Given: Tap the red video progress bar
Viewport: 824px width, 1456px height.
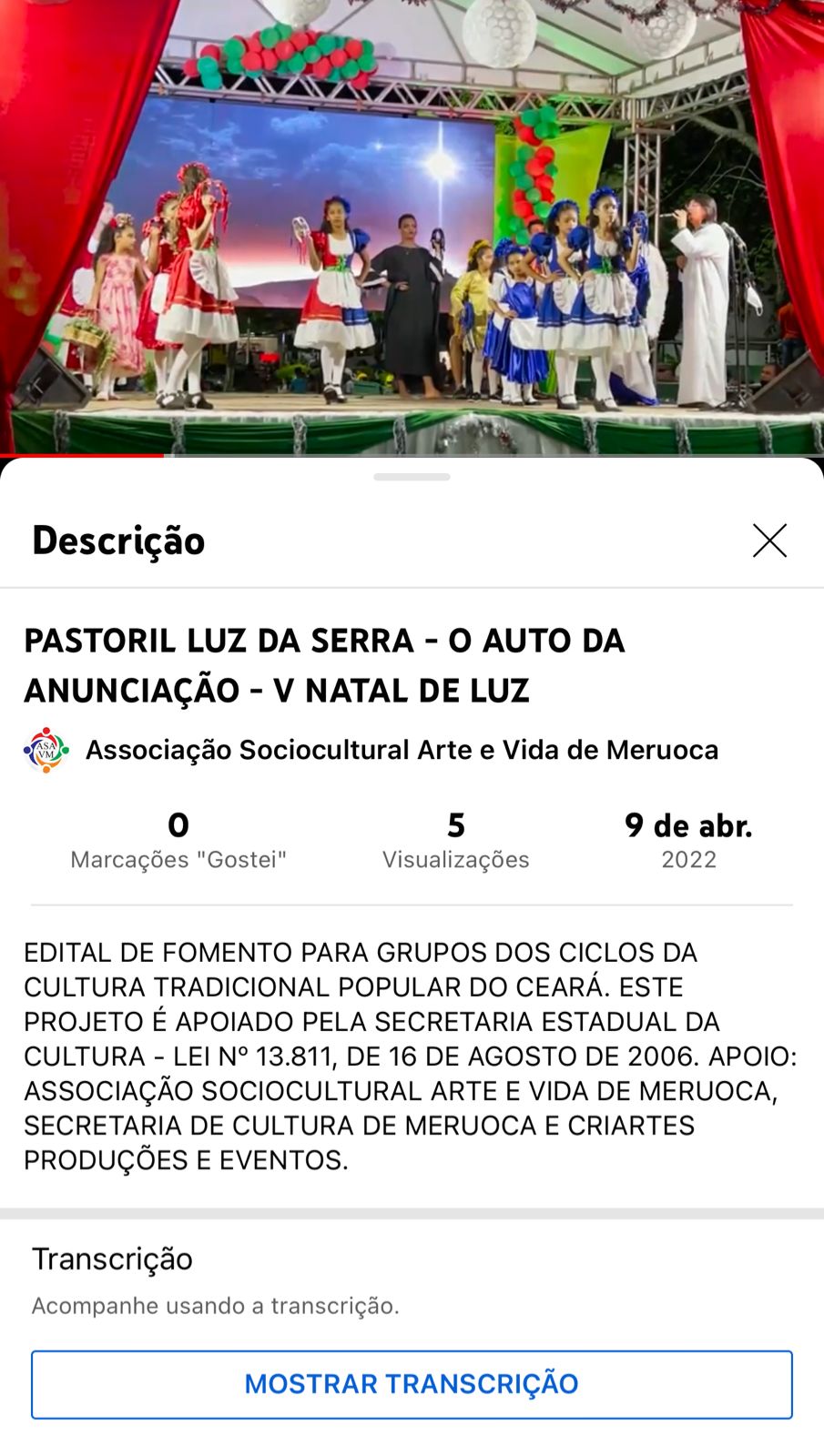Looking at the screenshot, I should [x=82, y=455].
